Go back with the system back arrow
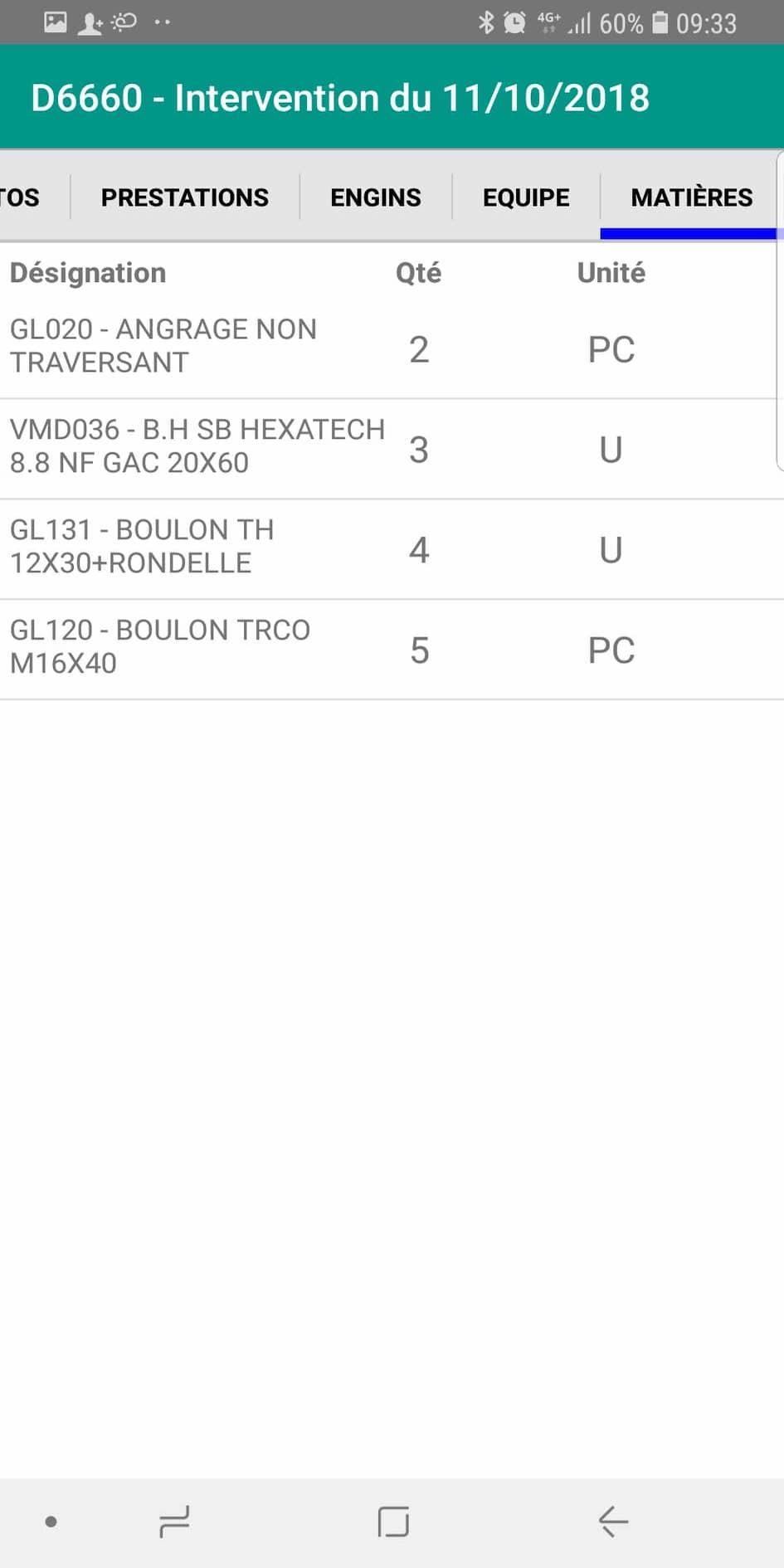The height and width of the screenshot is (1568, 784). coord(613,1522)
